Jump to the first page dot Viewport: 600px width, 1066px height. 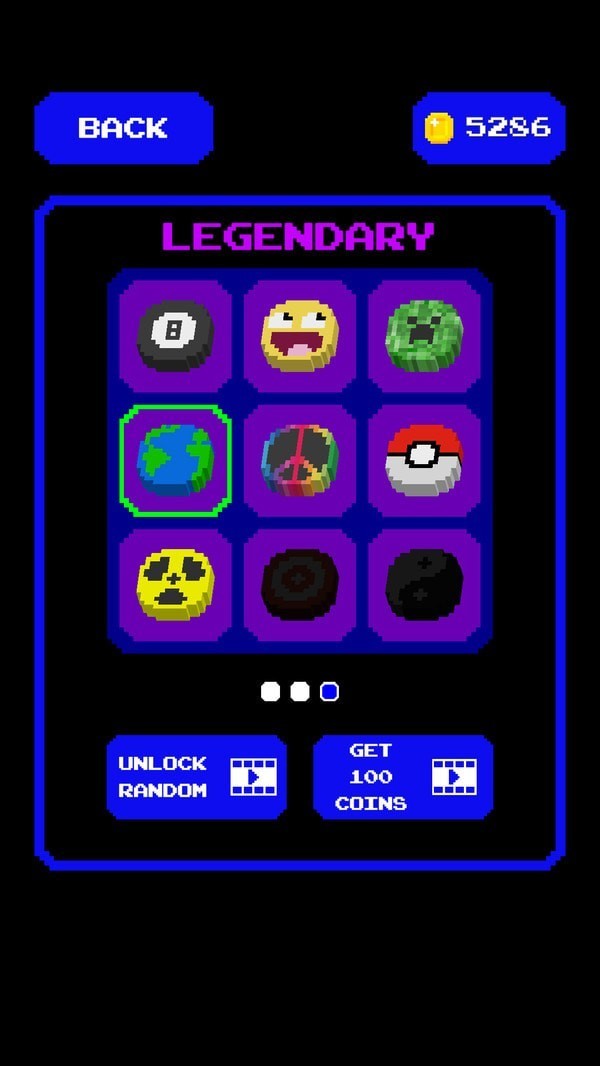coord(270,691)
